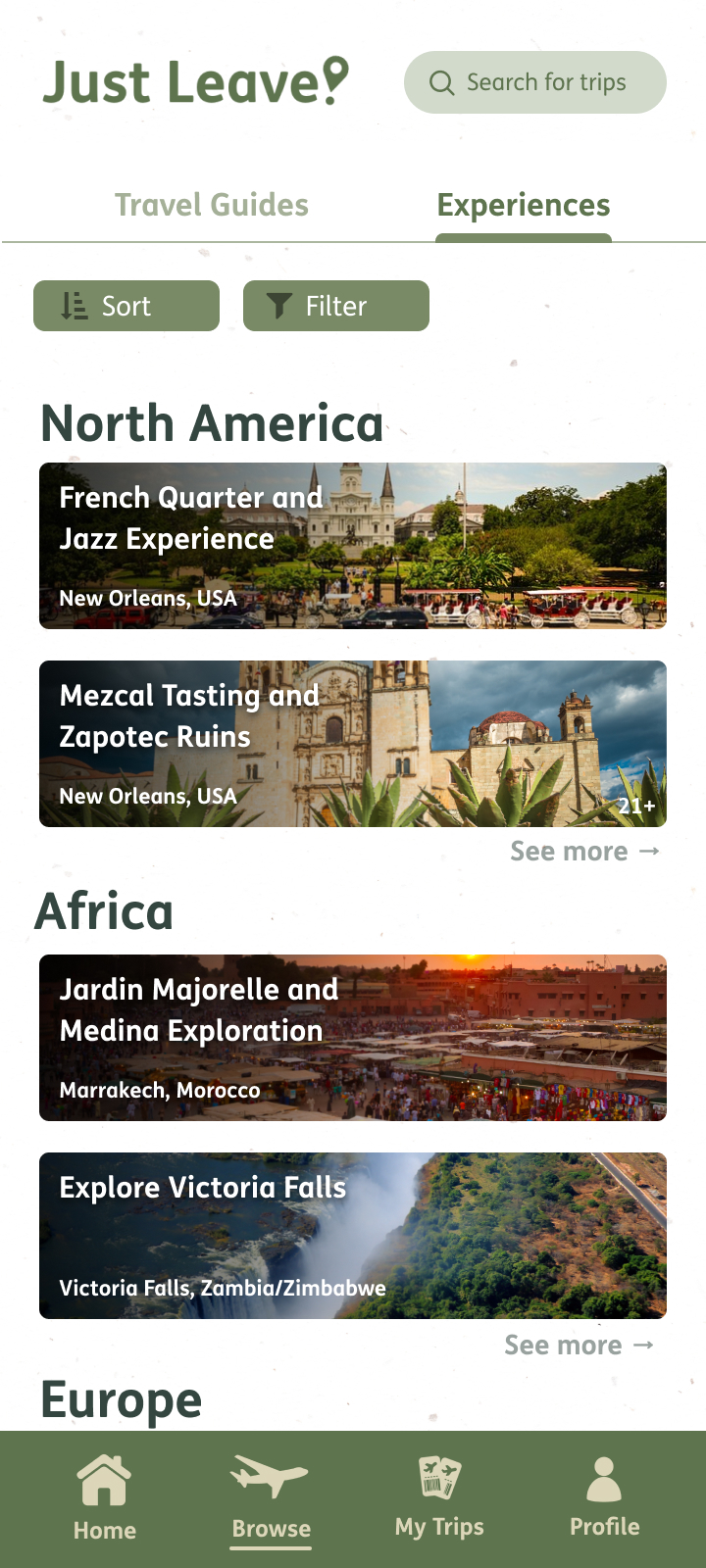Tap the Search for trips field
The width and height of the screenshot is (706, 1568).
[535, 82]
